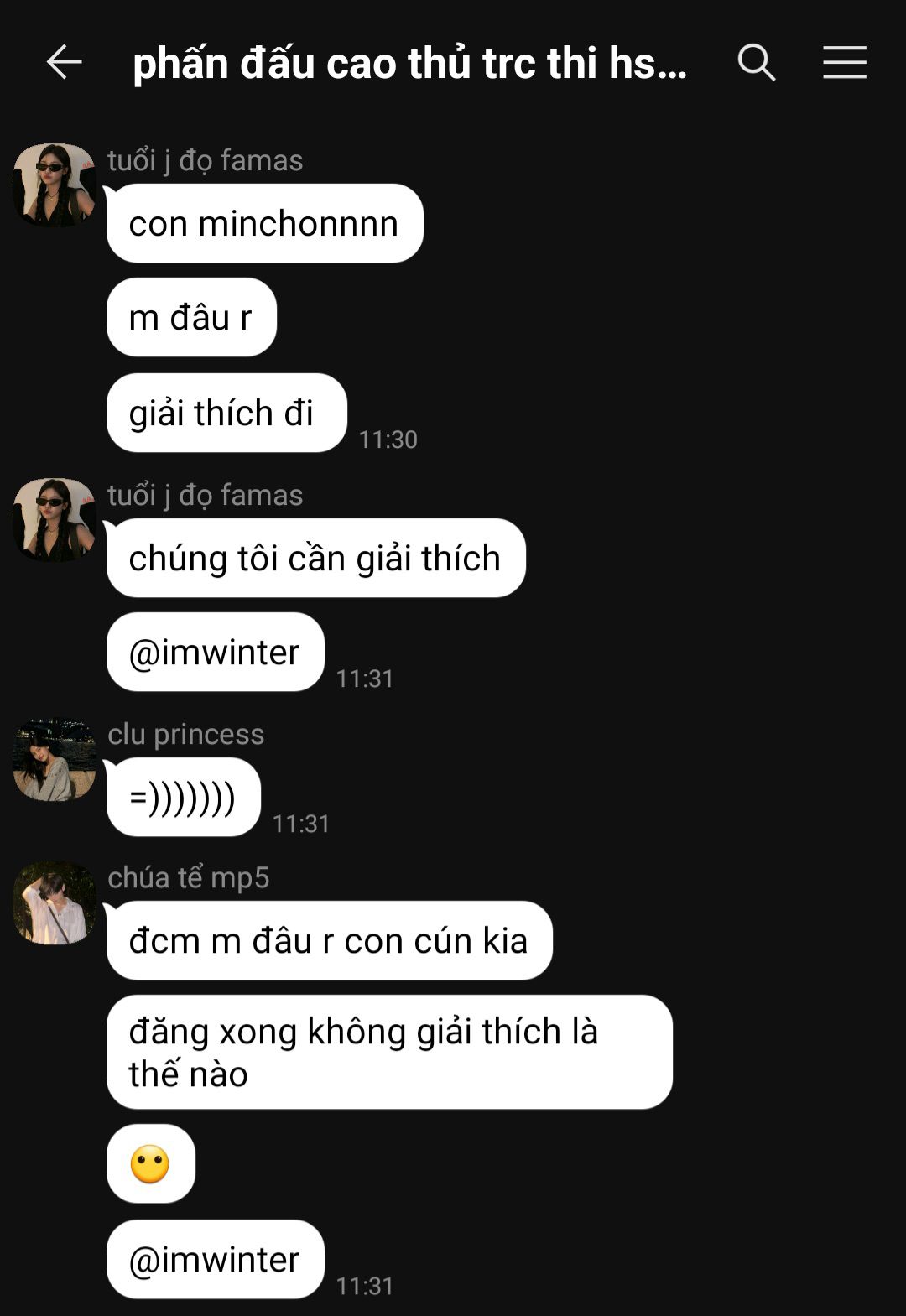The image size is (906, 1316).
Task: View clu princess profile avatar
Action: [55, 759]
